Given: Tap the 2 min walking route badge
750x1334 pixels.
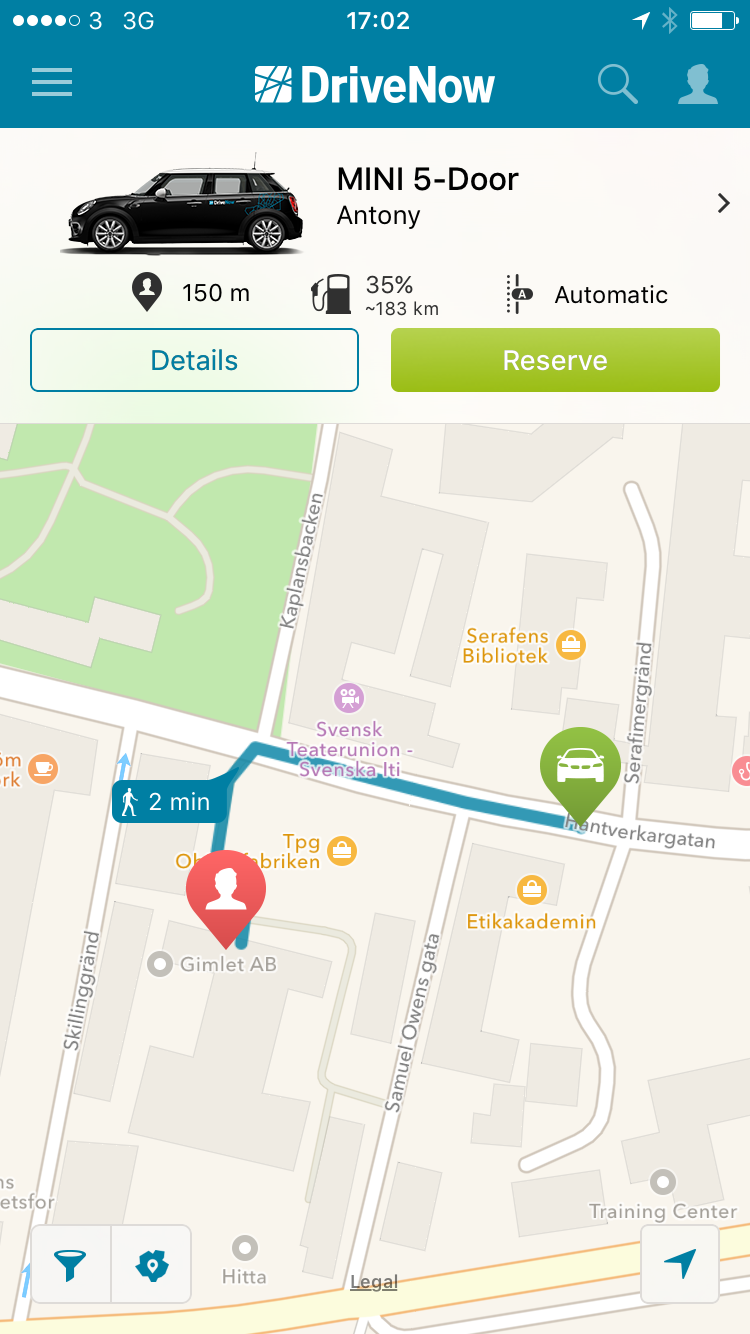Looking at the screenshot, I should (170, 801).
